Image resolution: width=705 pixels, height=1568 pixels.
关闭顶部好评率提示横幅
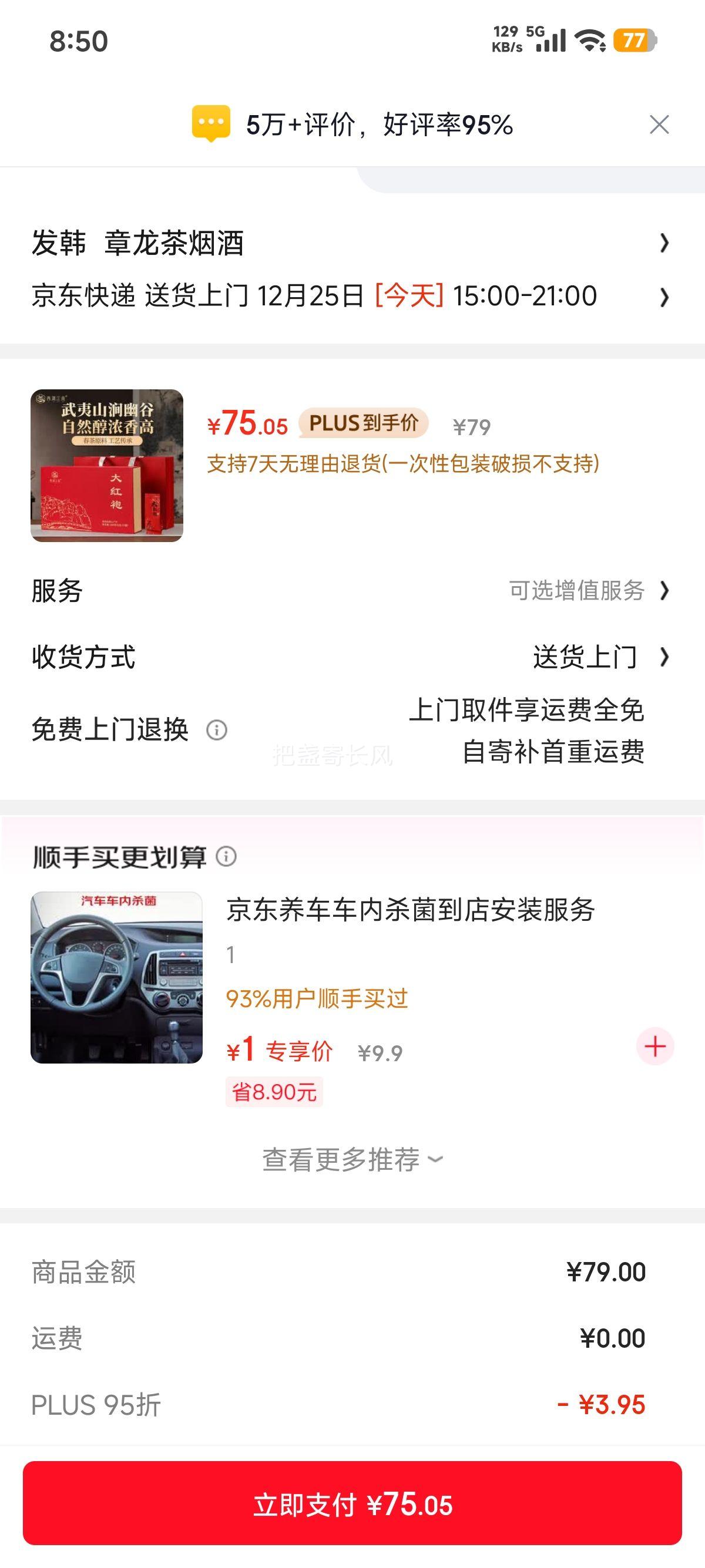(x=661, y=124)
